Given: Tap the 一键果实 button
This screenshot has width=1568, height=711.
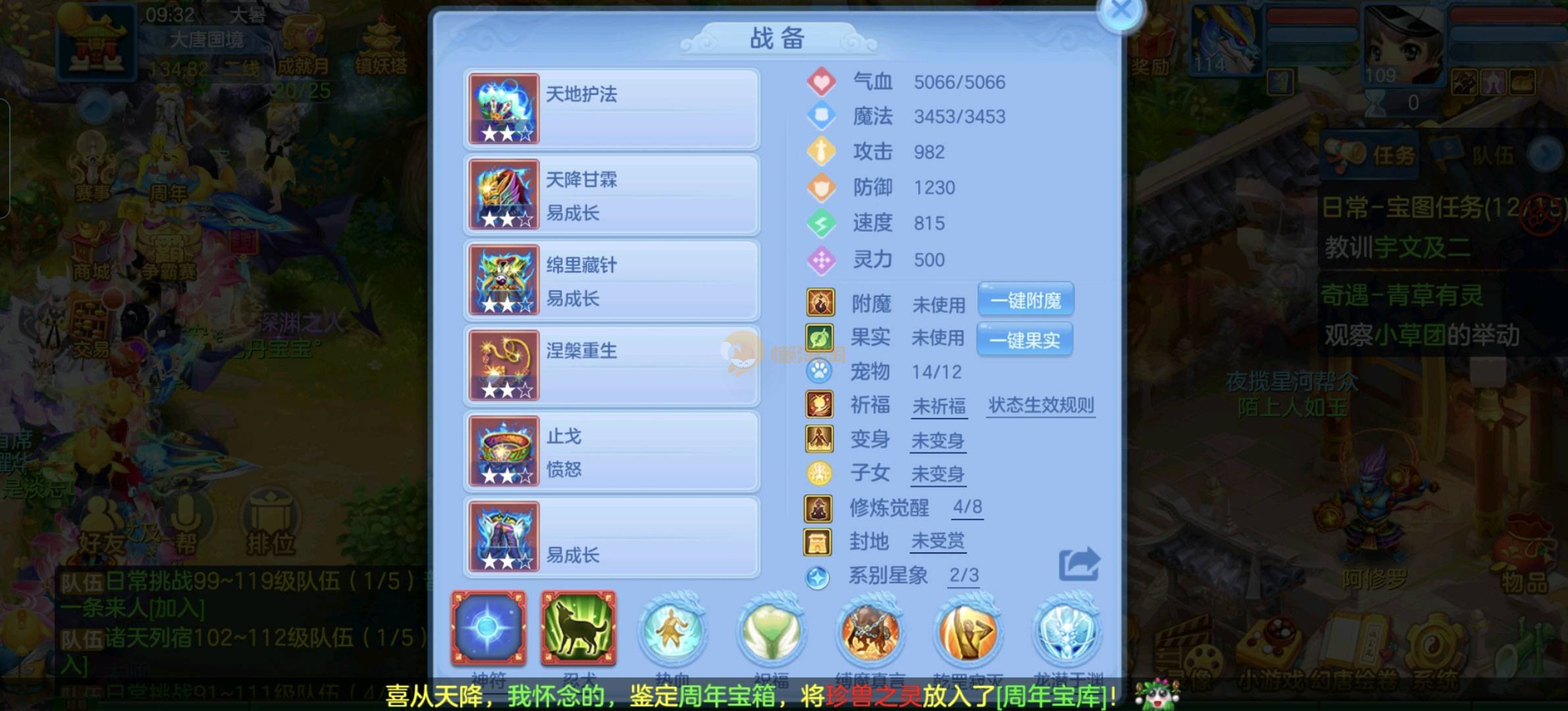Looking at the screenshot, I should coord(1024,340).
